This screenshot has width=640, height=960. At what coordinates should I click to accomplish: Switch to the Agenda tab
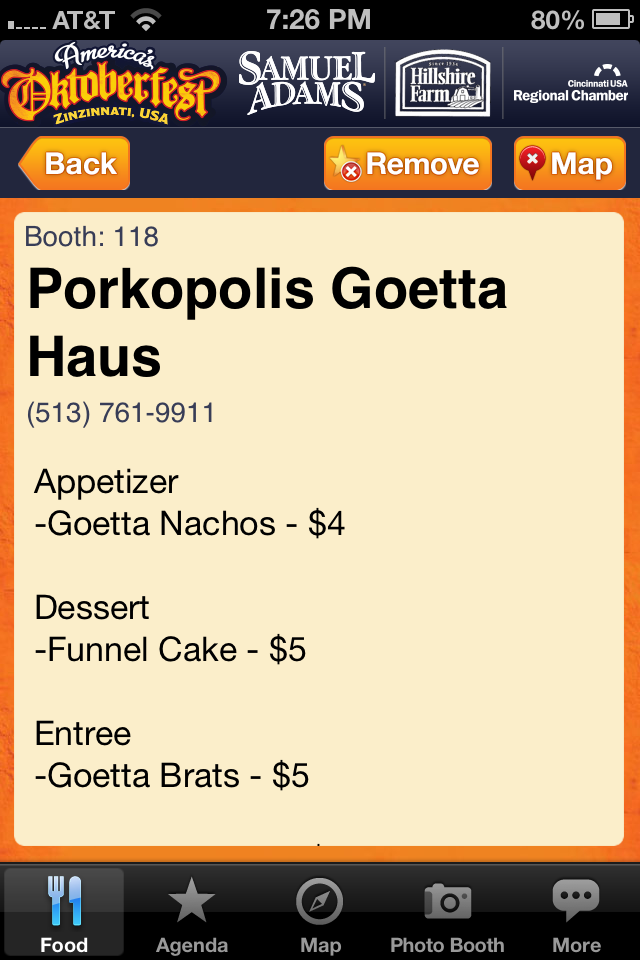192,914
